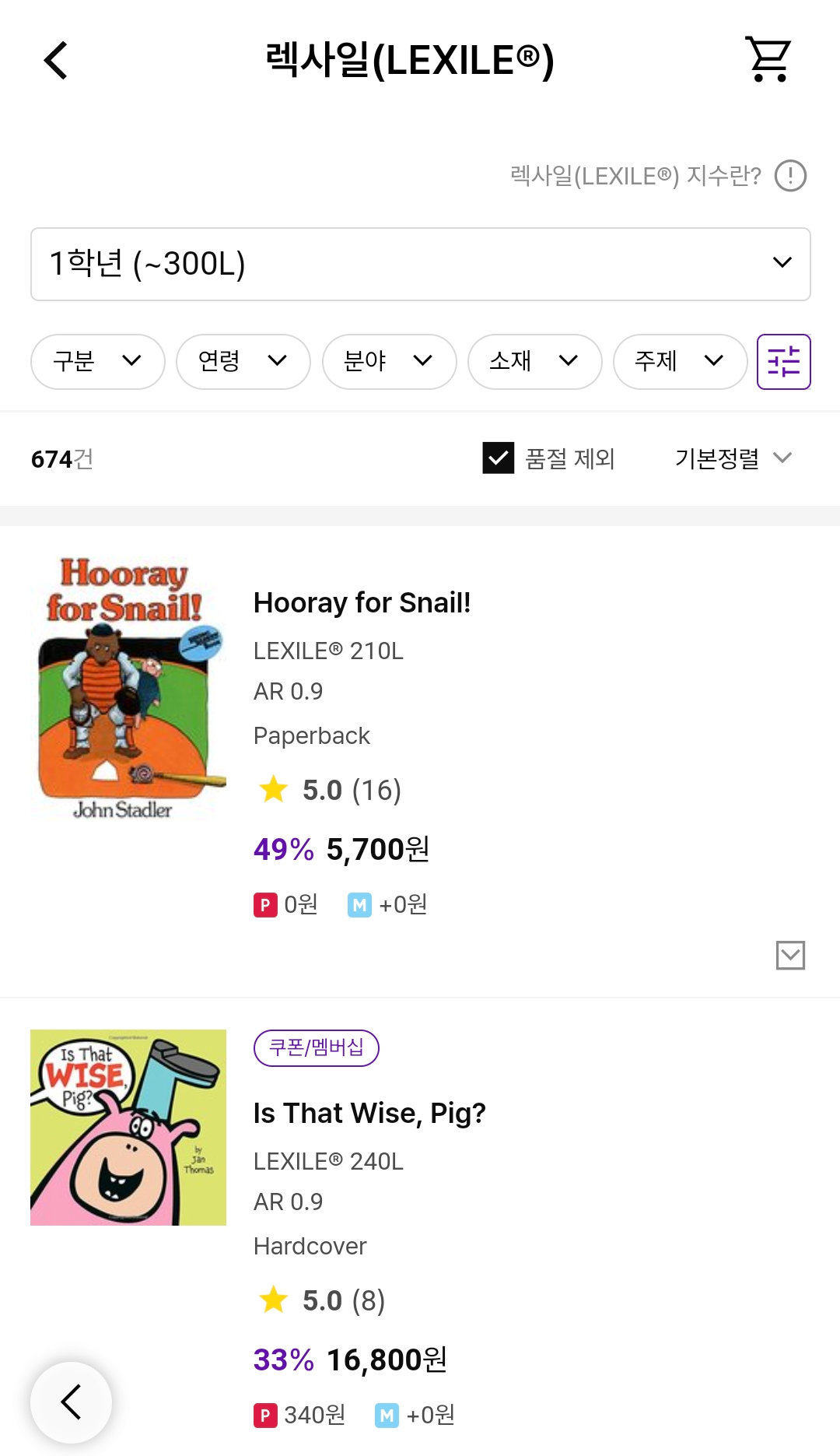The height and width of the screenshot is (1456, 840).
Task: Open the detailed filter settings icon
Action: [783, 361]
